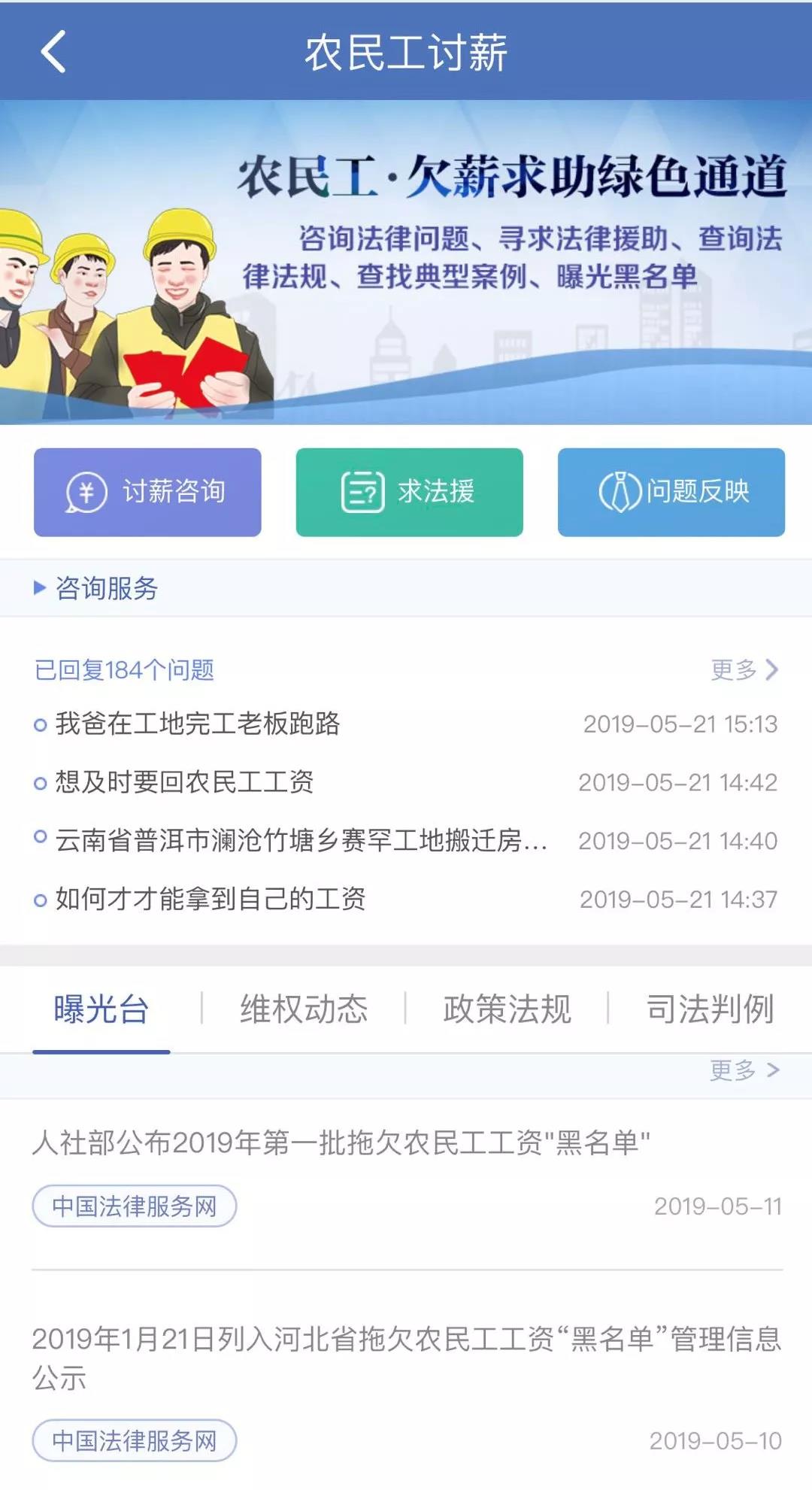
Task: View more answered questions next to 已回复184个问题
Action: (x=744, y=669)
